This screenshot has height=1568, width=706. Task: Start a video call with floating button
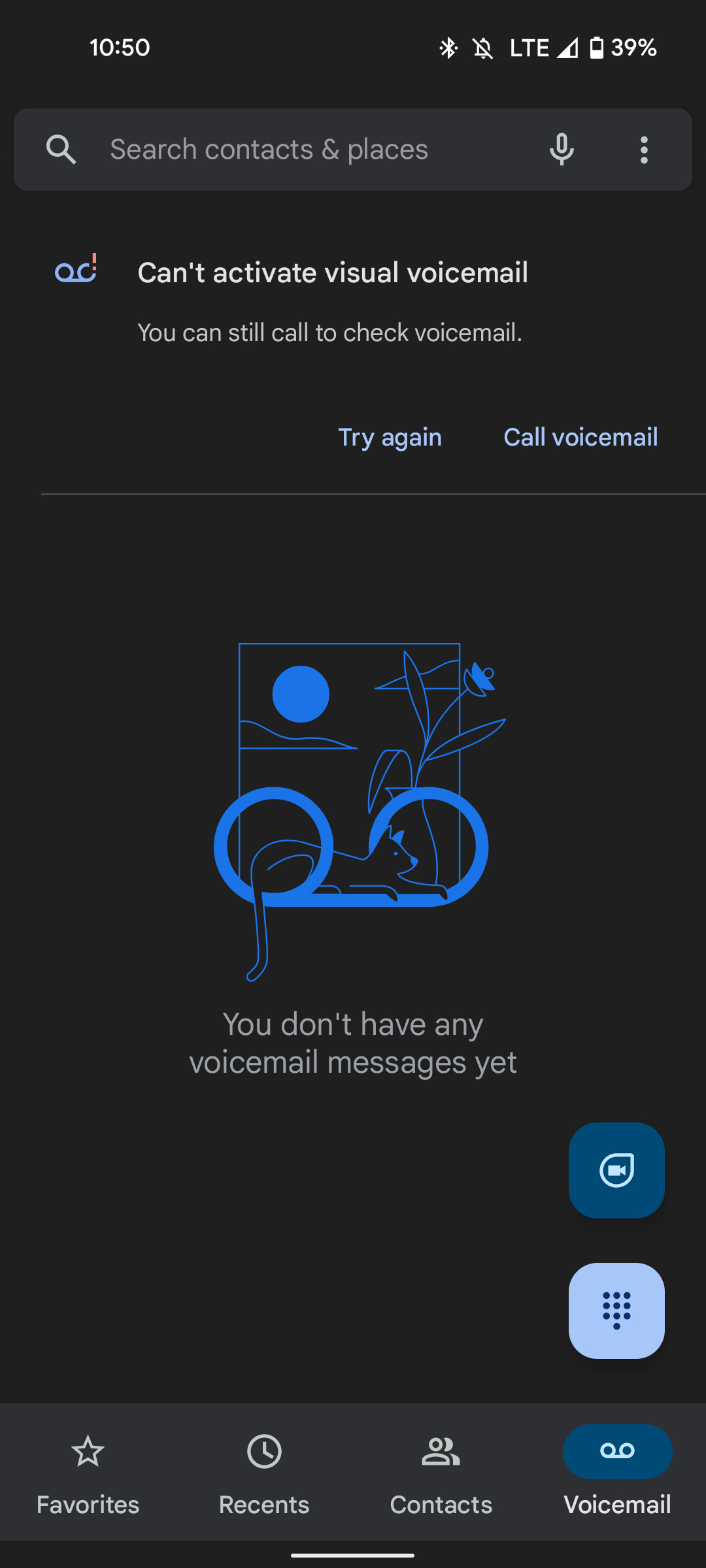(x=616, y=1170)
